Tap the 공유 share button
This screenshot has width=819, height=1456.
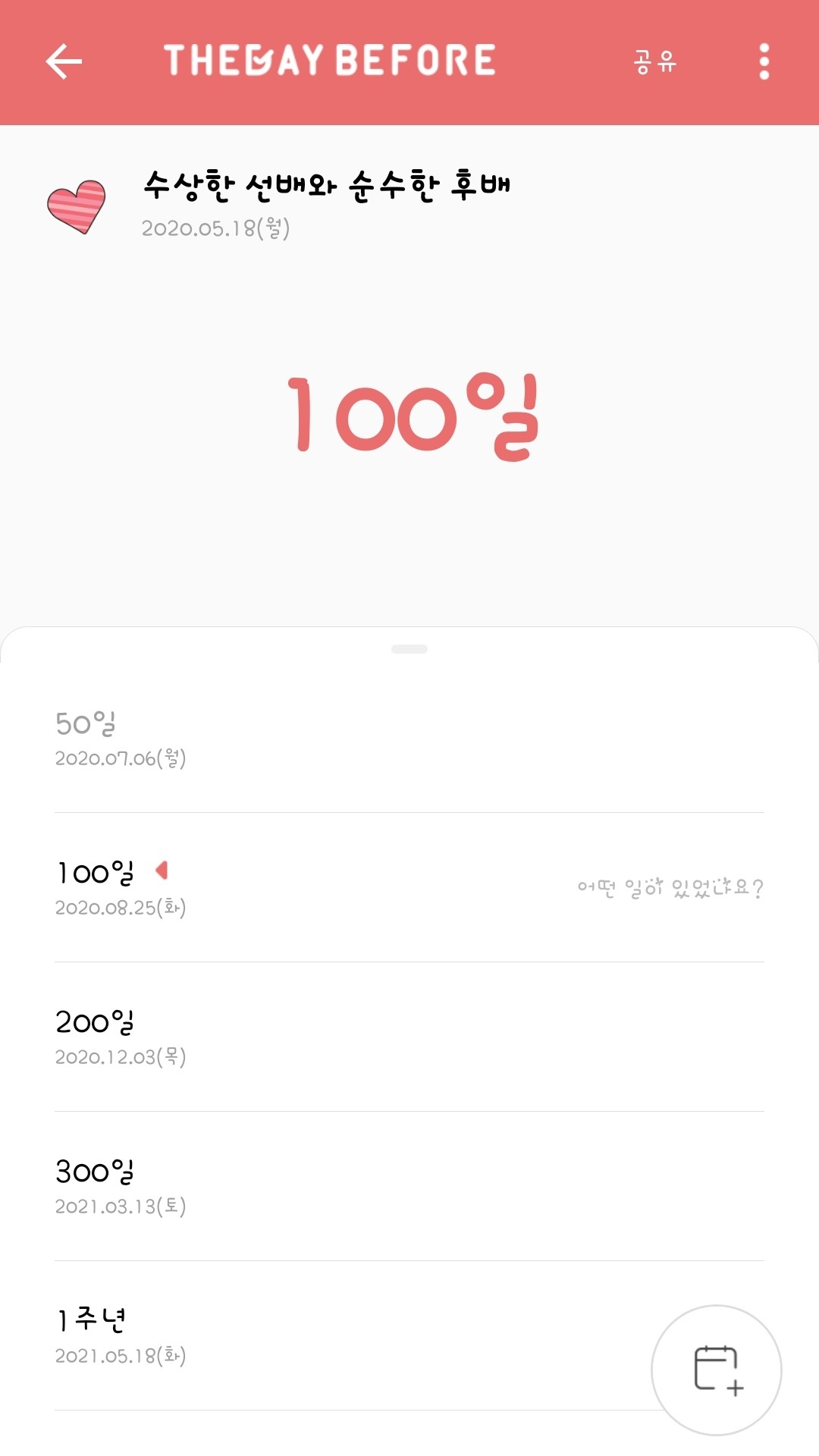point(655,61)
